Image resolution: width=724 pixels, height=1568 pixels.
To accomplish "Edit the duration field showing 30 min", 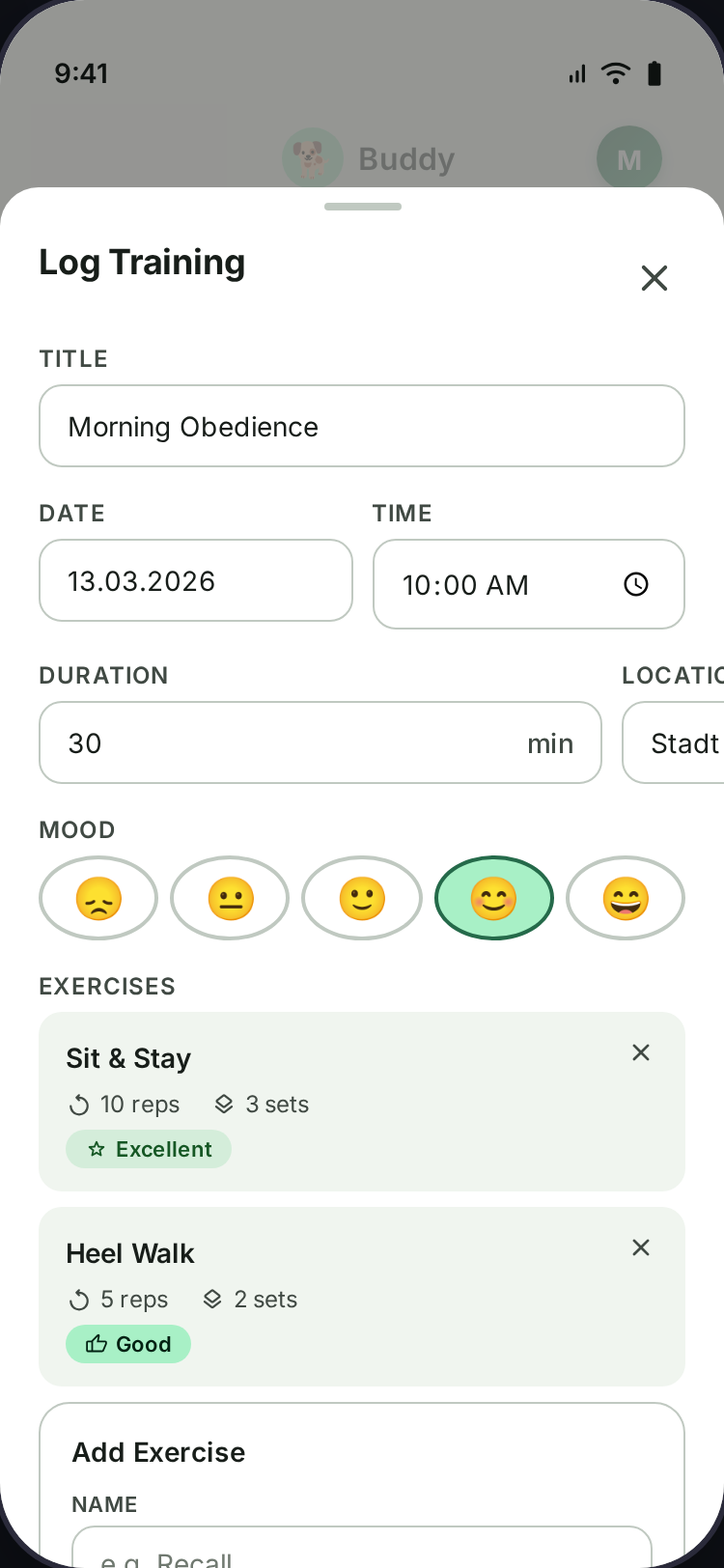I will coord(290,742).
